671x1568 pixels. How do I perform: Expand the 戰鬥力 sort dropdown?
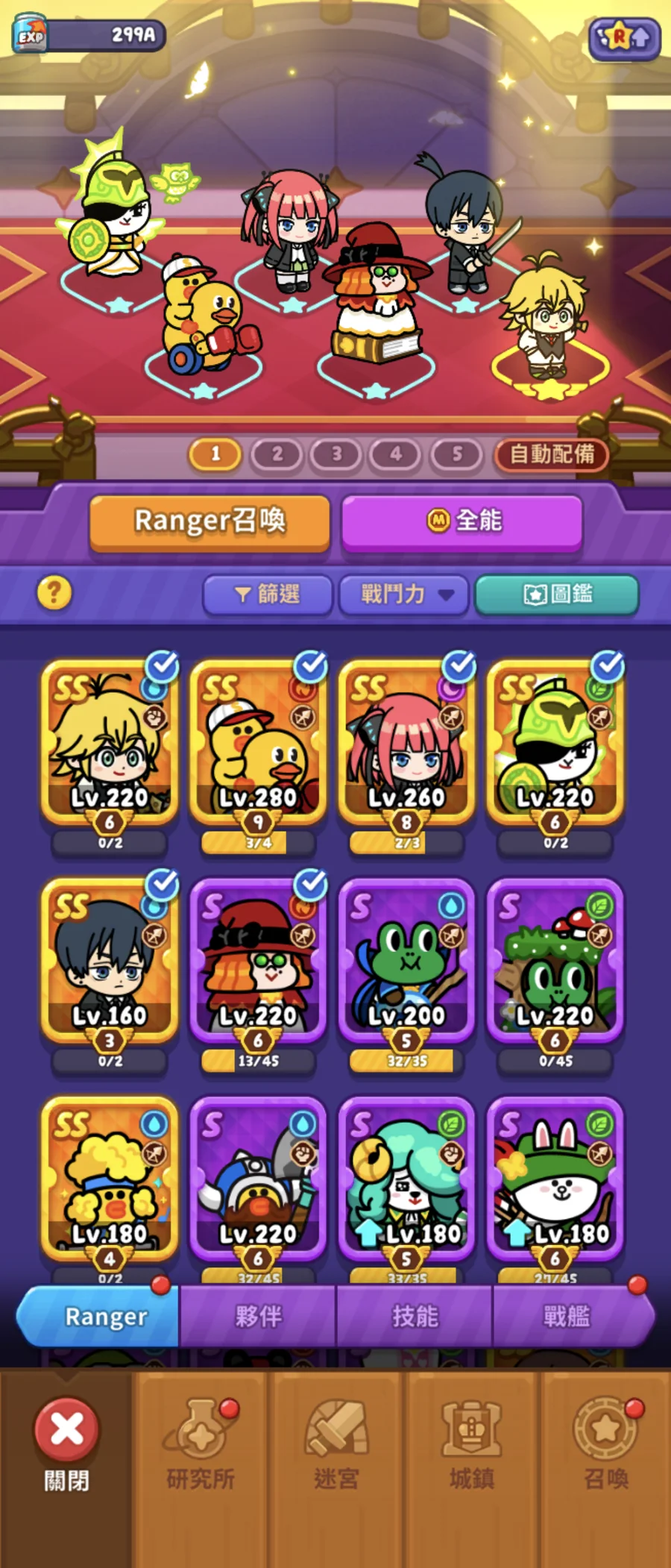click(404, 594)
